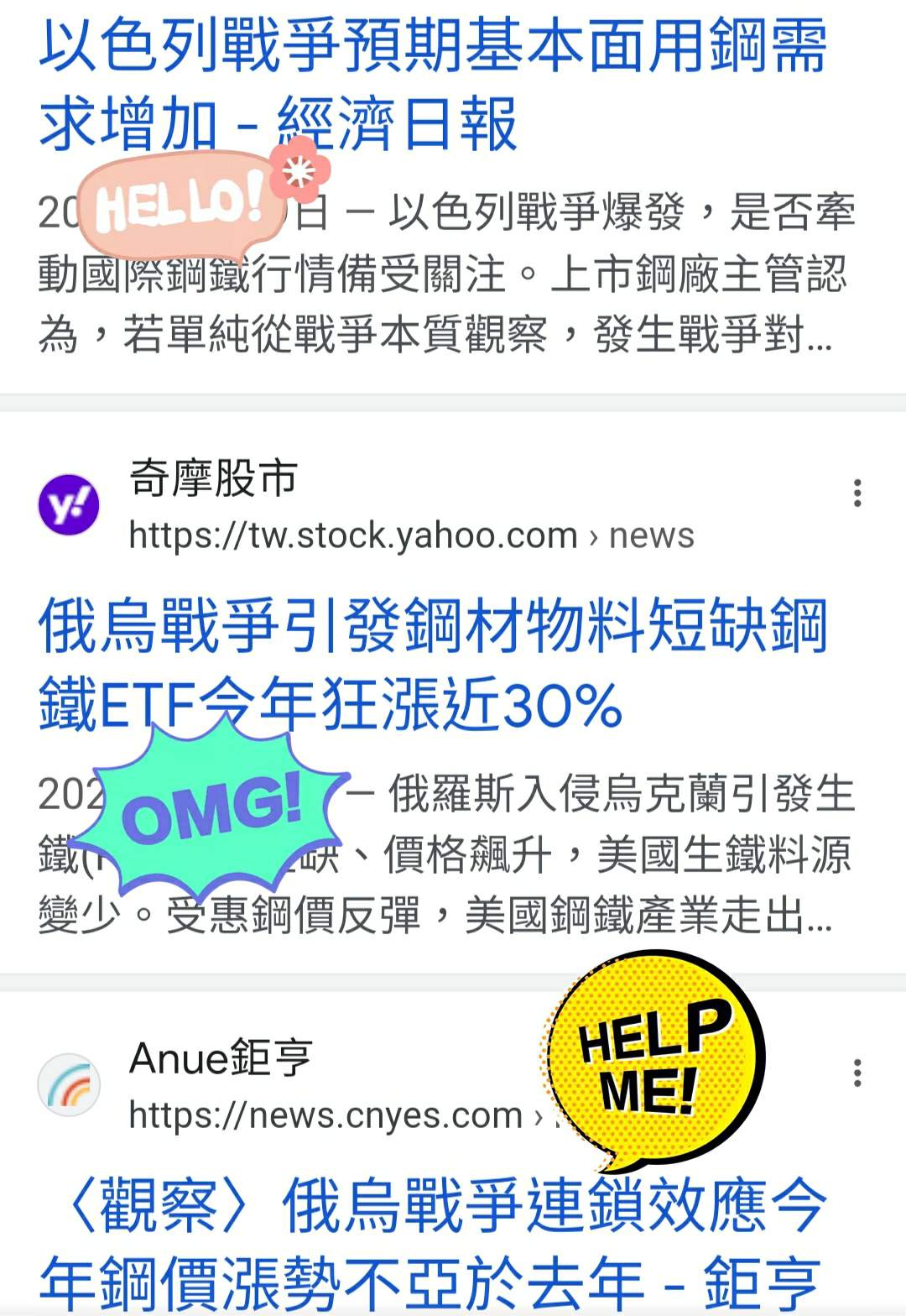Open the overflow menu for the Anue鉅亨 result
This screenshot has width=906, height=1316.
tap(857, 1073)
